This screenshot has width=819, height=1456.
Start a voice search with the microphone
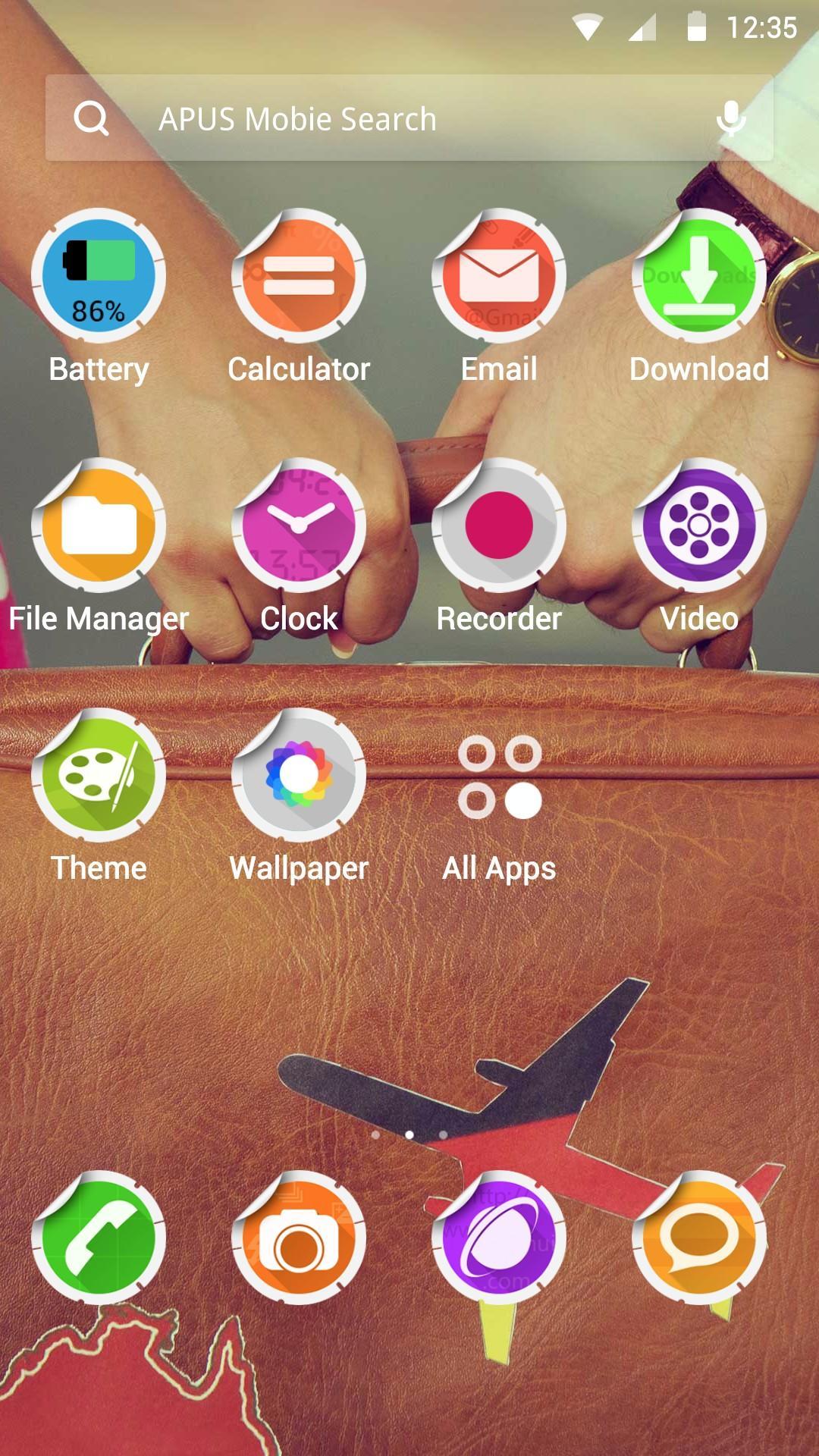730,118
